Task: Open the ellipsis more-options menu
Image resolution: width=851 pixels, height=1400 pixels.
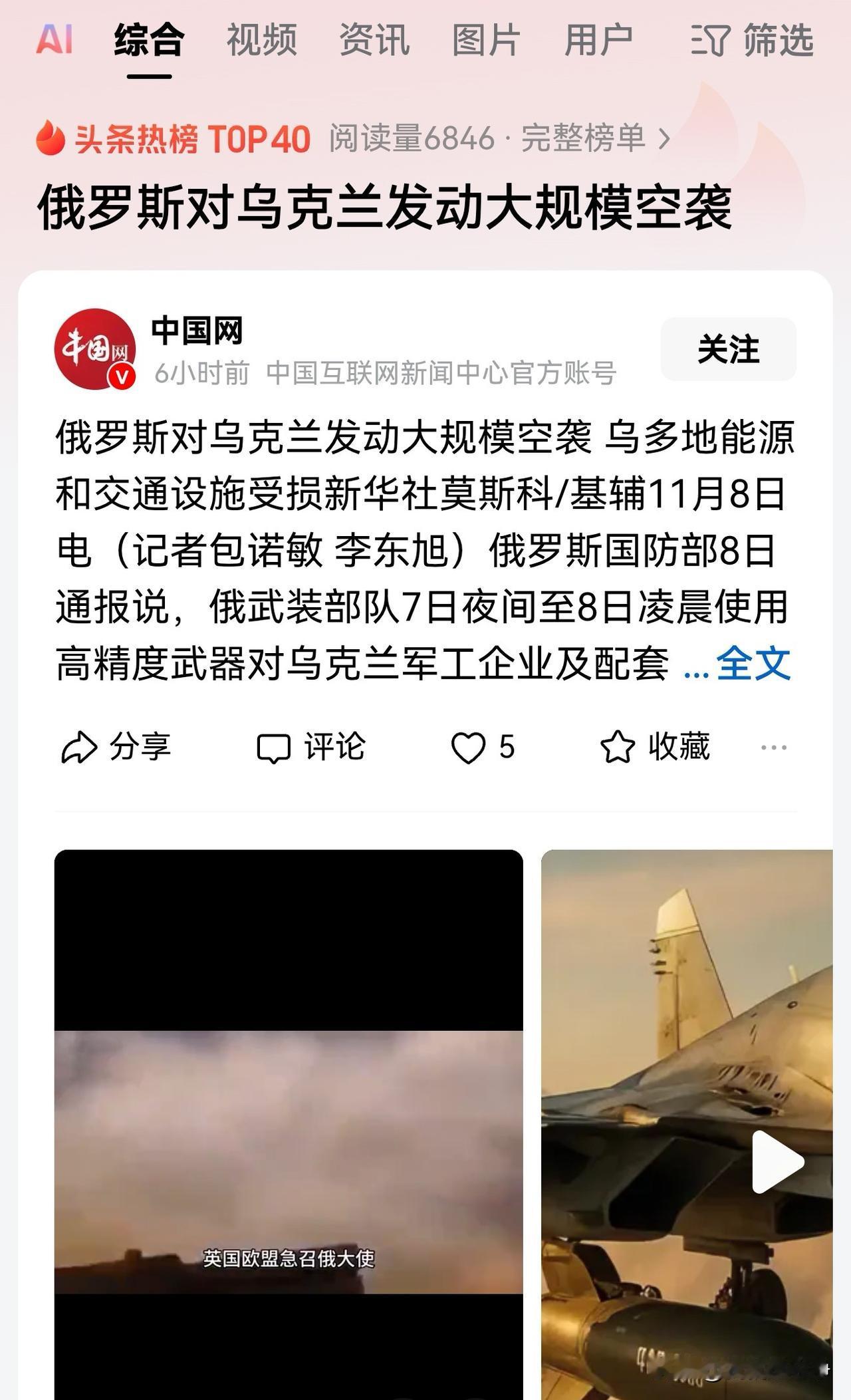Action: click(x=773, y=746)
